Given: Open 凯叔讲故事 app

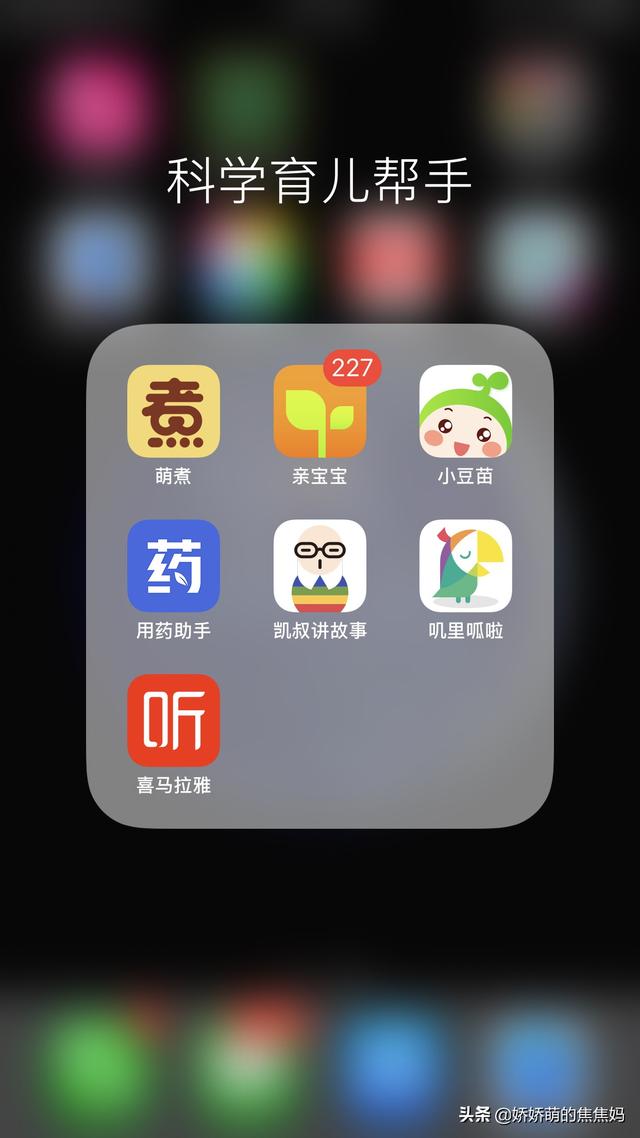Looking at the screenshot, I should tap(319, 566).
